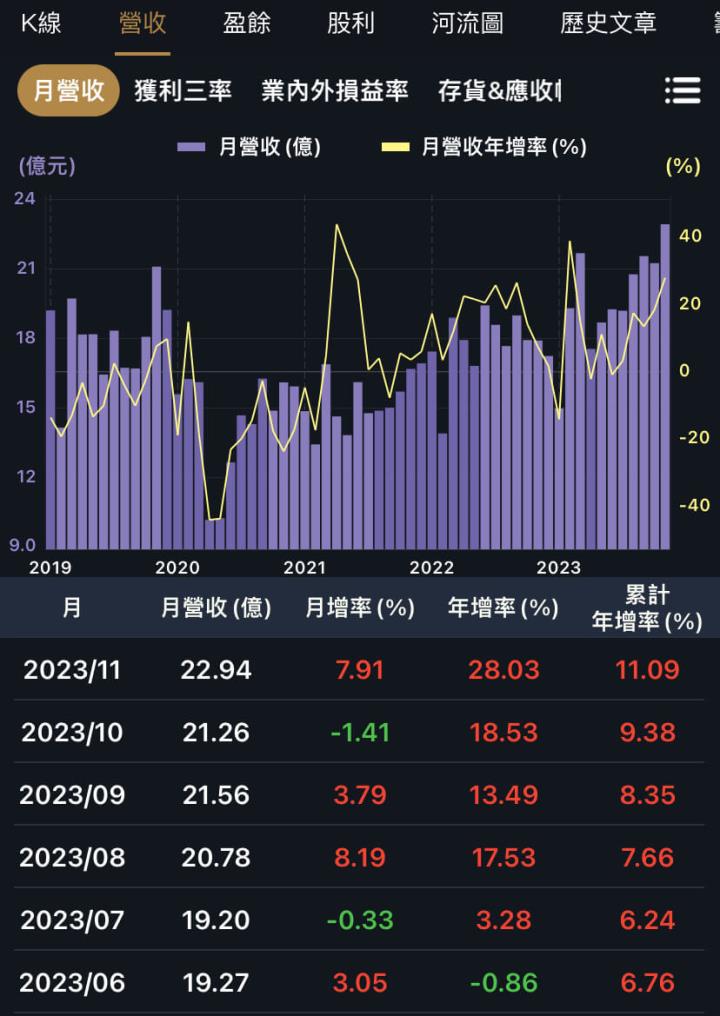Viewport: 720px width, 1016px height.
Task: Click the 累計年增率 (%) column header
Action: tap(646, 608)
